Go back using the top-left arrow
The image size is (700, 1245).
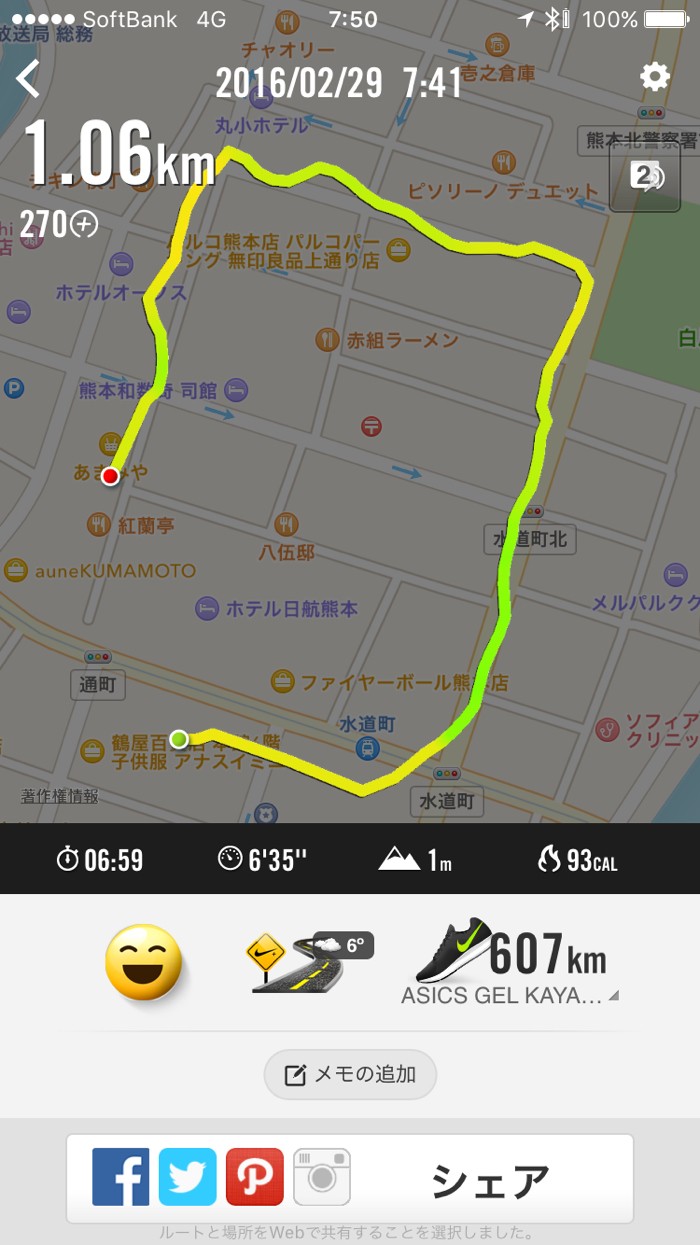tap(28, 79)
